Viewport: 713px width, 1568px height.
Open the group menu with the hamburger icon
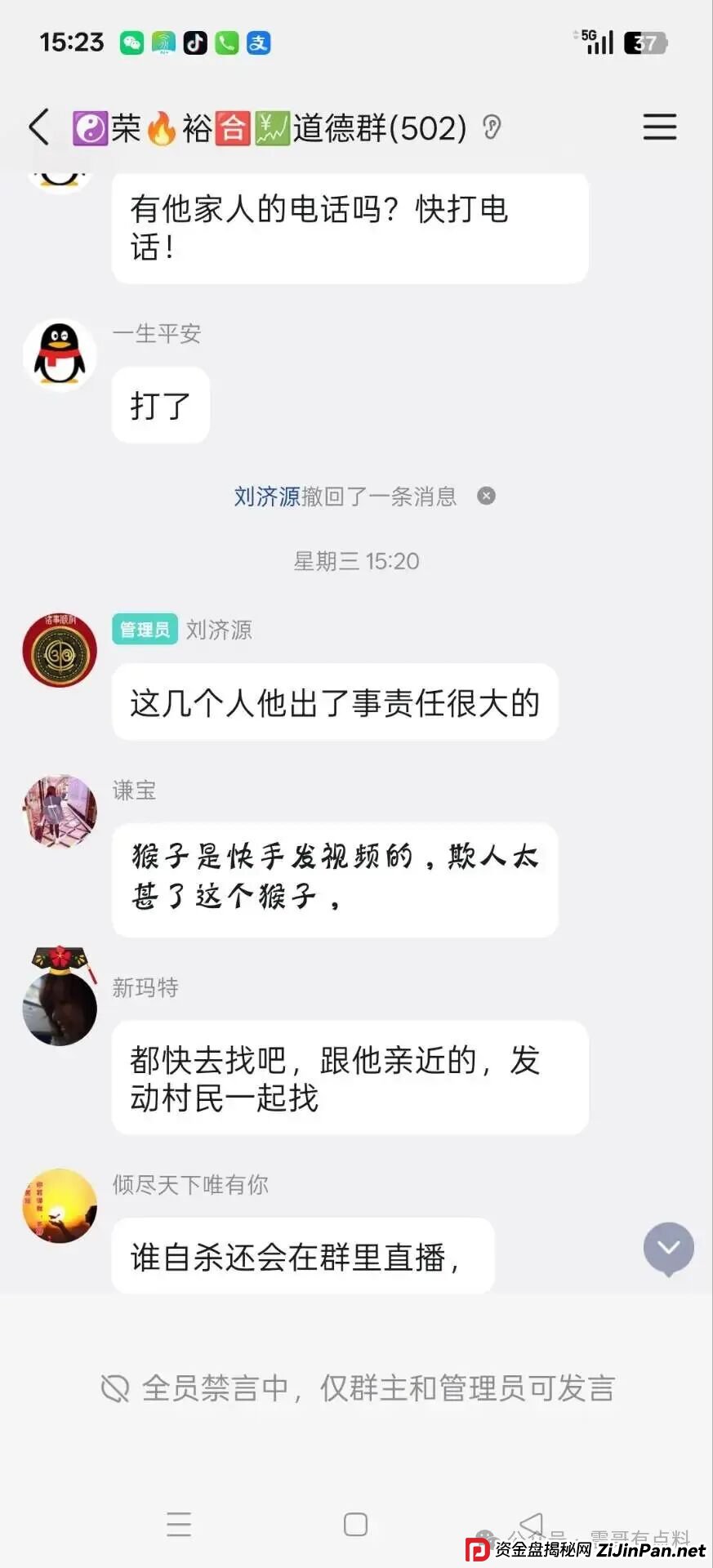[659, 127]
